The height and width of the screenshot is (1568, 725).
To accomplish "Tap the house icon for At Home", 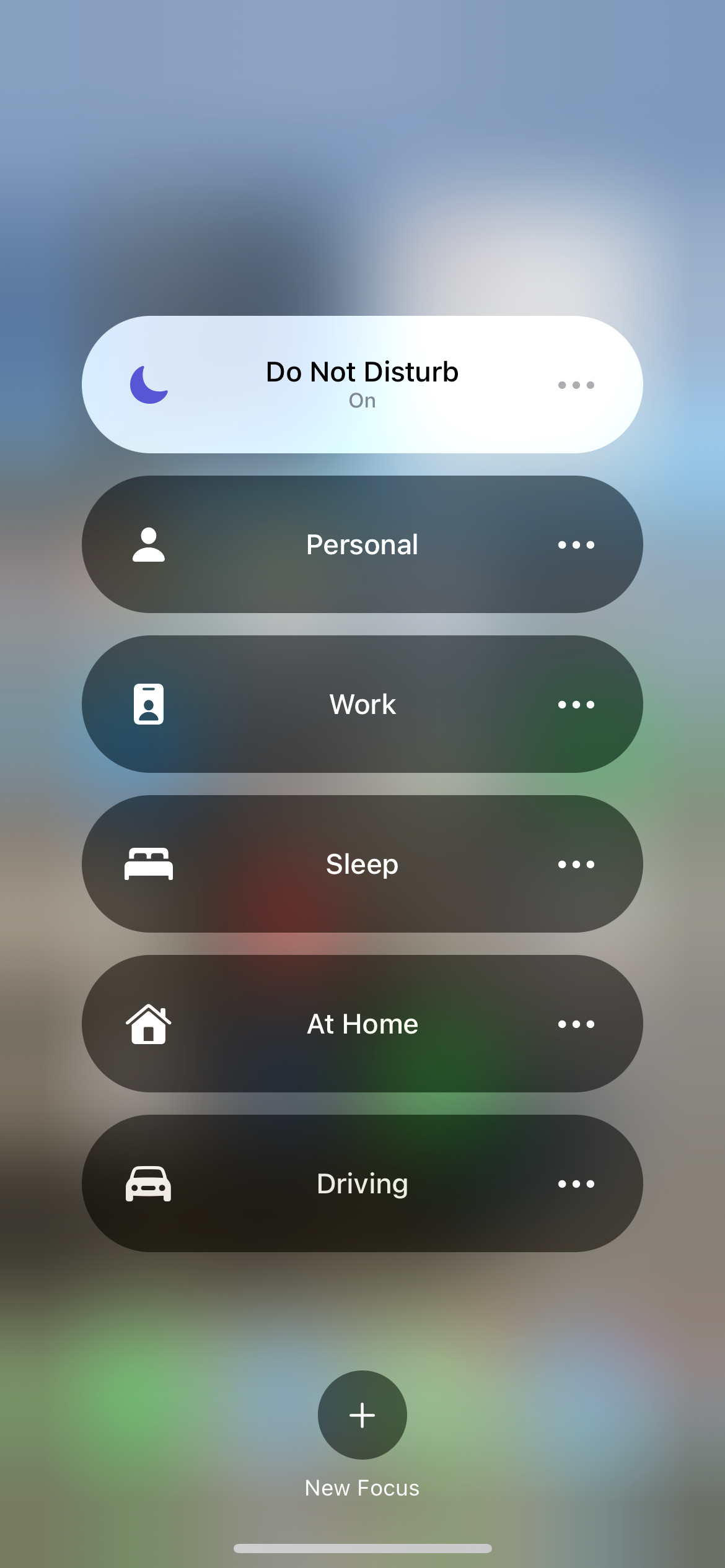I will pyautogui.click(x=149, y=1024).
